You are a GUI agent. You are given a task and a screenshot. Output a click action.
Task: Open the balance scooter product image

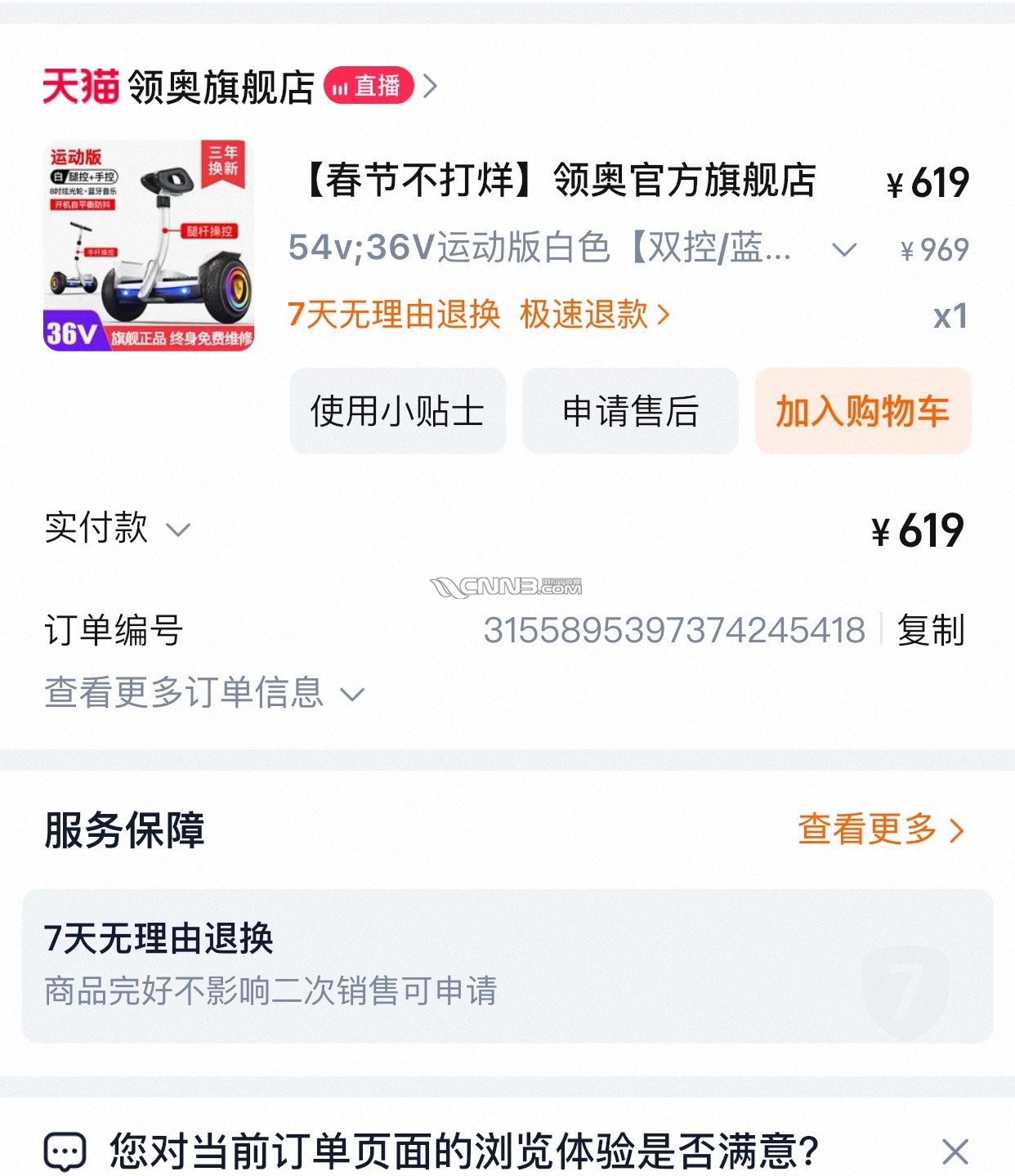(x=149, y=246)
